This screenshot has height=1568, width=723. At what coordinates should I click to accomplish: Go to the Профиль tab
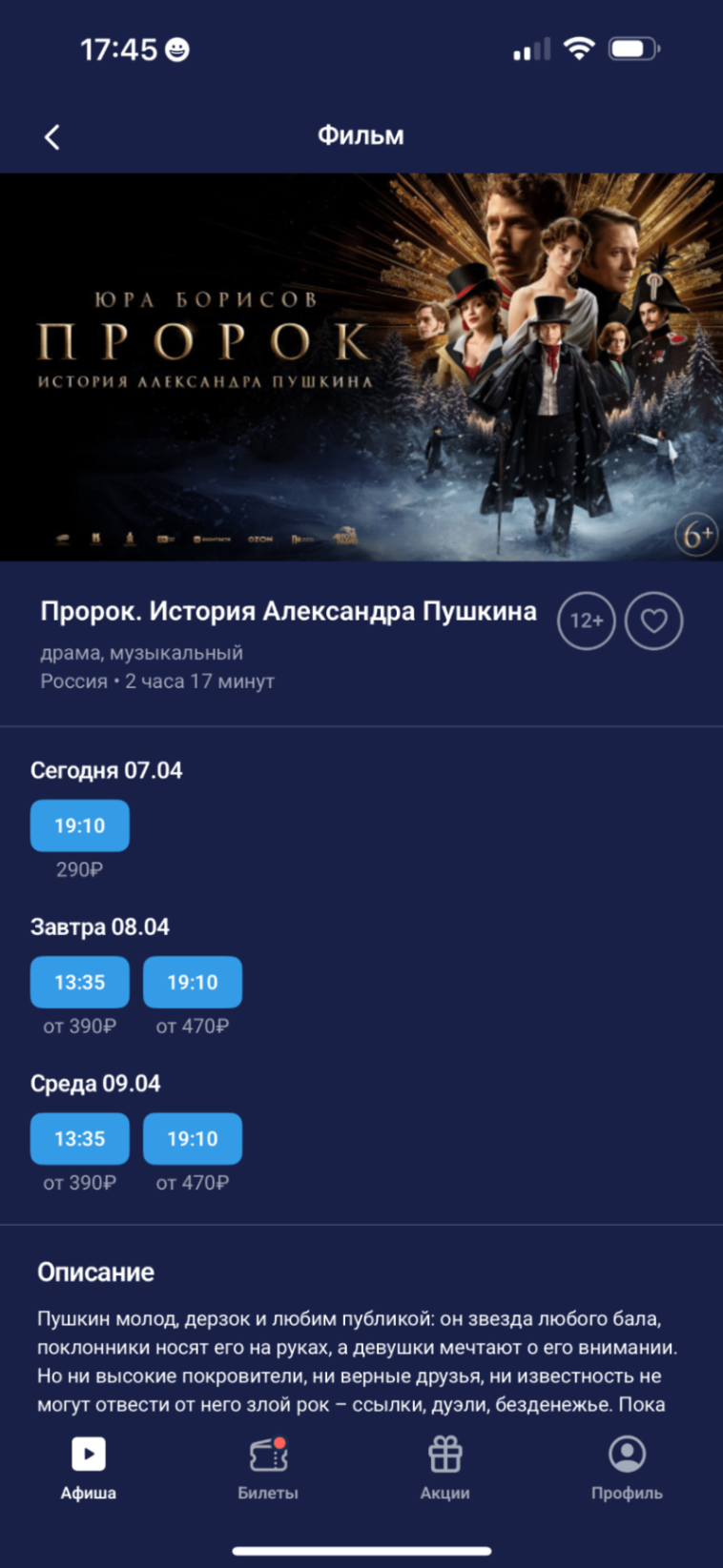tap(627, 1469)
